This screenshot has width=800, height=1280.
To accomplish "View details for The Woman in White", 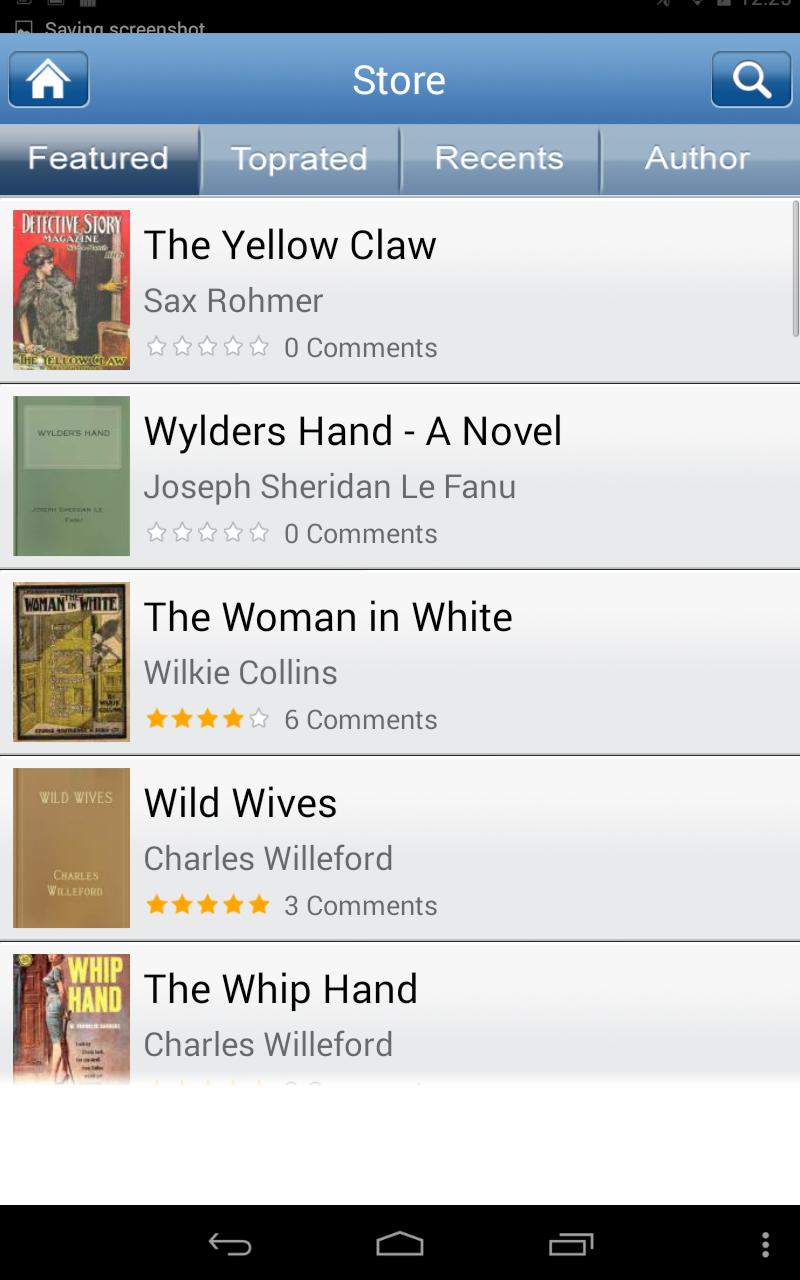I will 328,617.
